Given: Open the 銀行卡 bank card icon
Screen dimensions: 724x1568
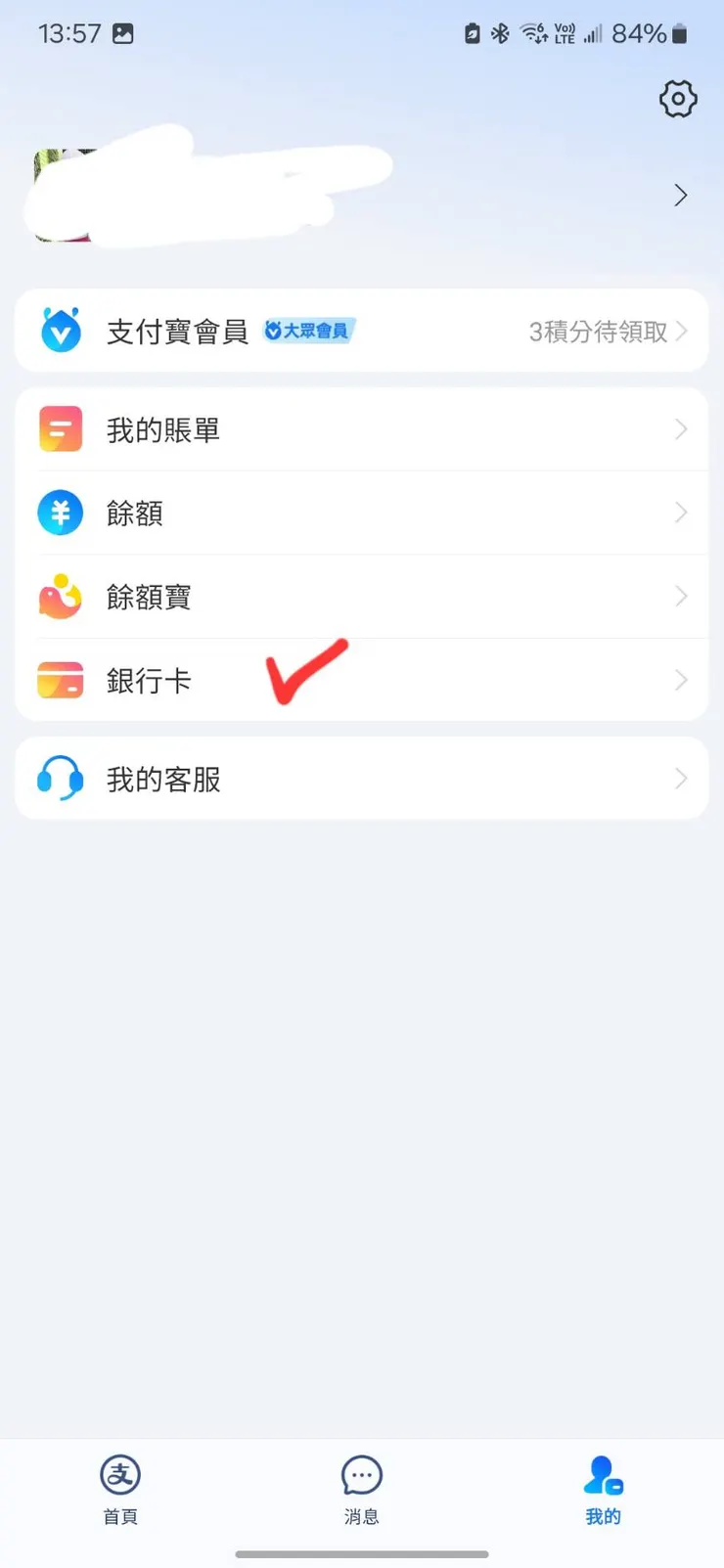Looking at the screenshot, I should (60, 681).
